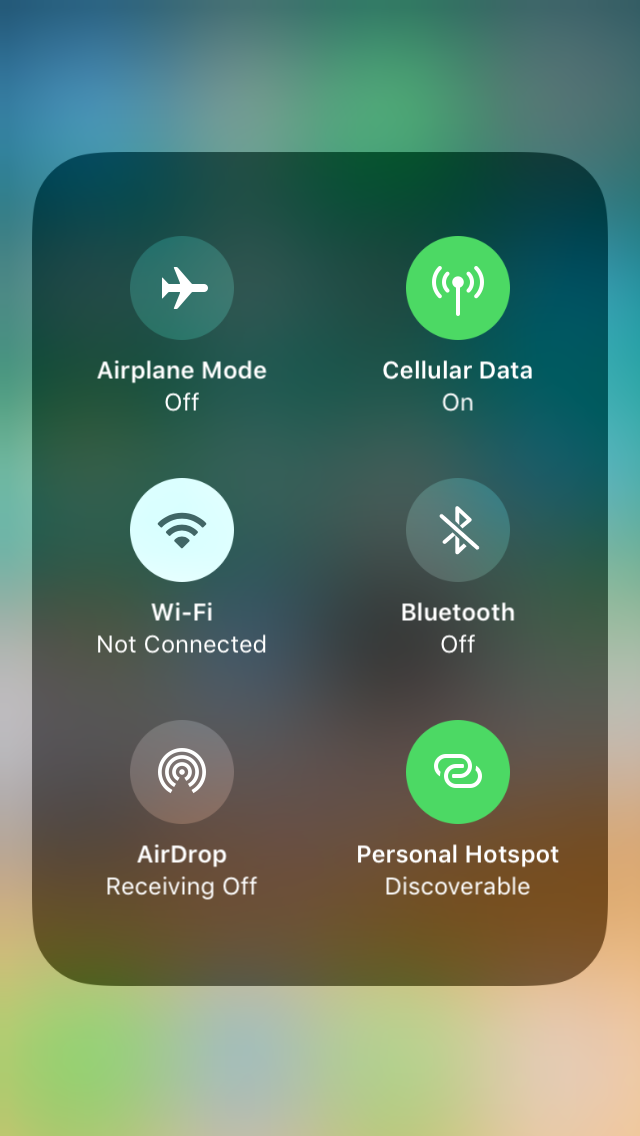
Task: Open AirDrop receiving options
Action: tap(182, 772)
